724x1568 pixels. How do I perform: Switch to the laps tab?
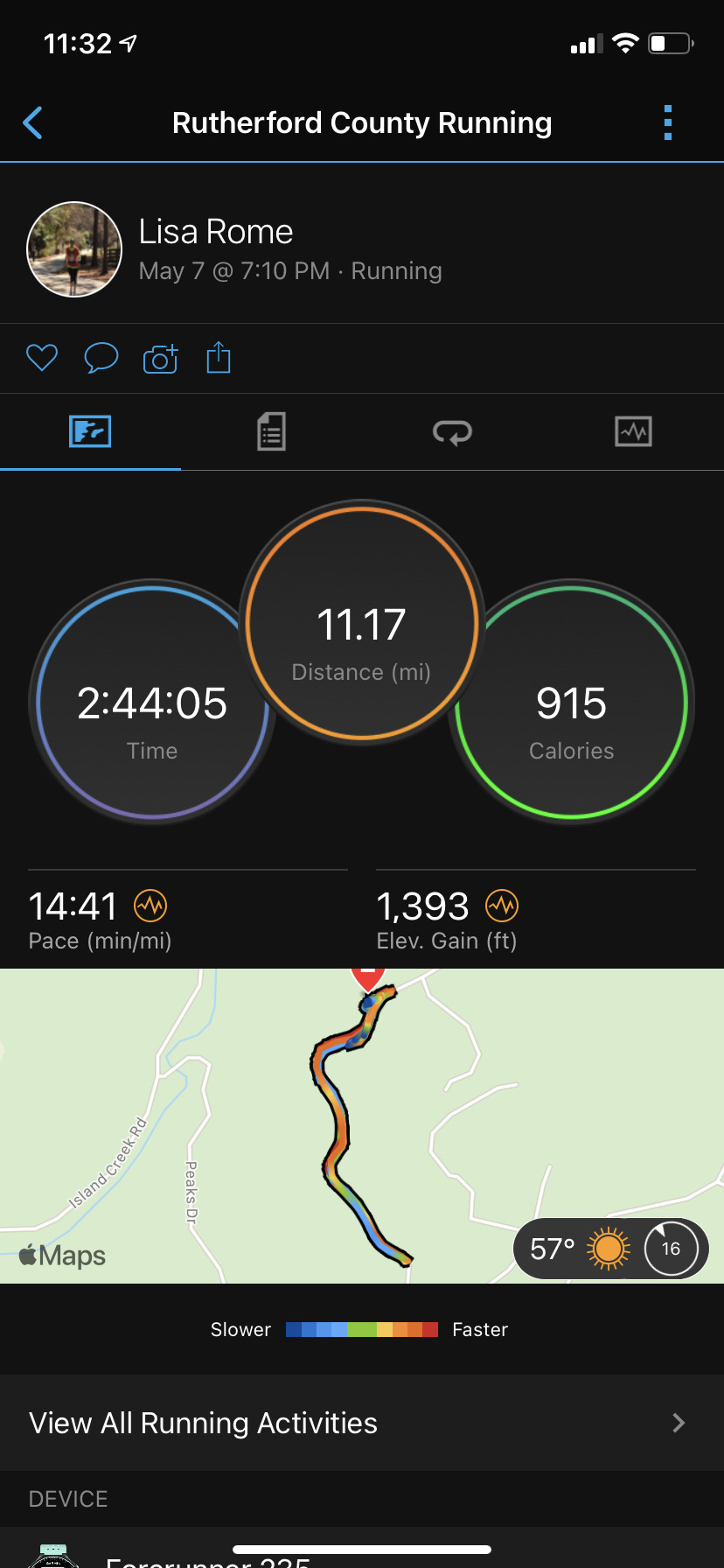452,432
